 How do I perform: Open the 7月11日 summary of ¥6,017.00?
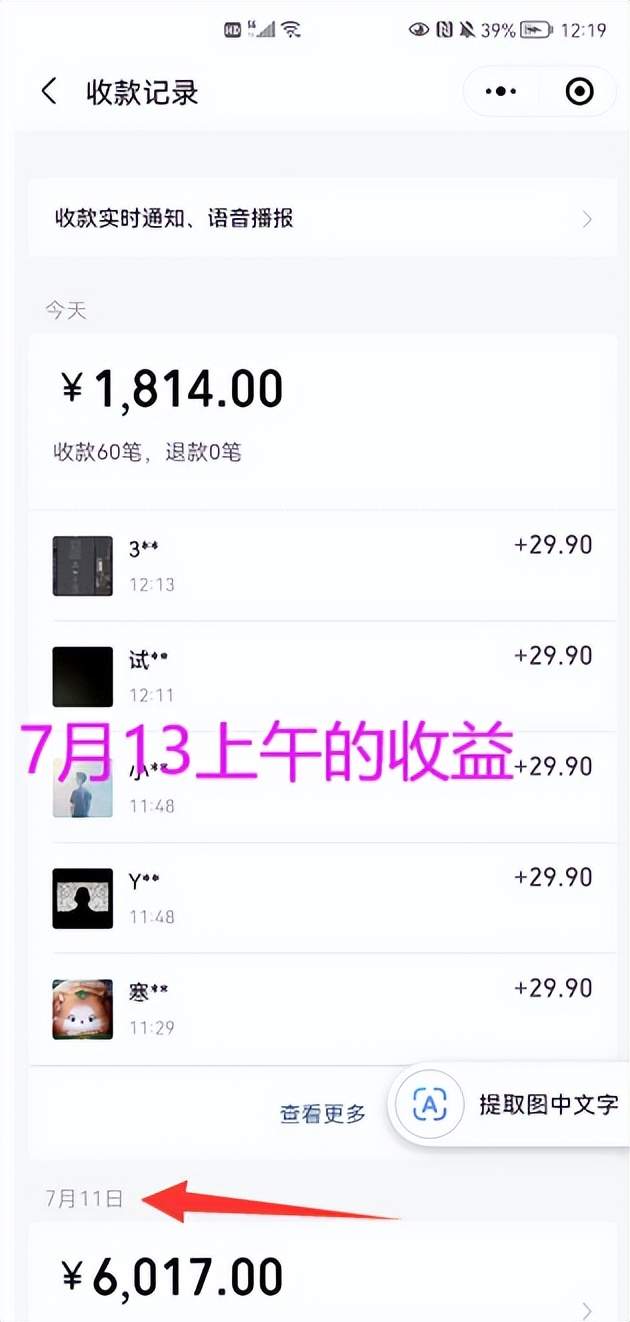coord(322,1278)
